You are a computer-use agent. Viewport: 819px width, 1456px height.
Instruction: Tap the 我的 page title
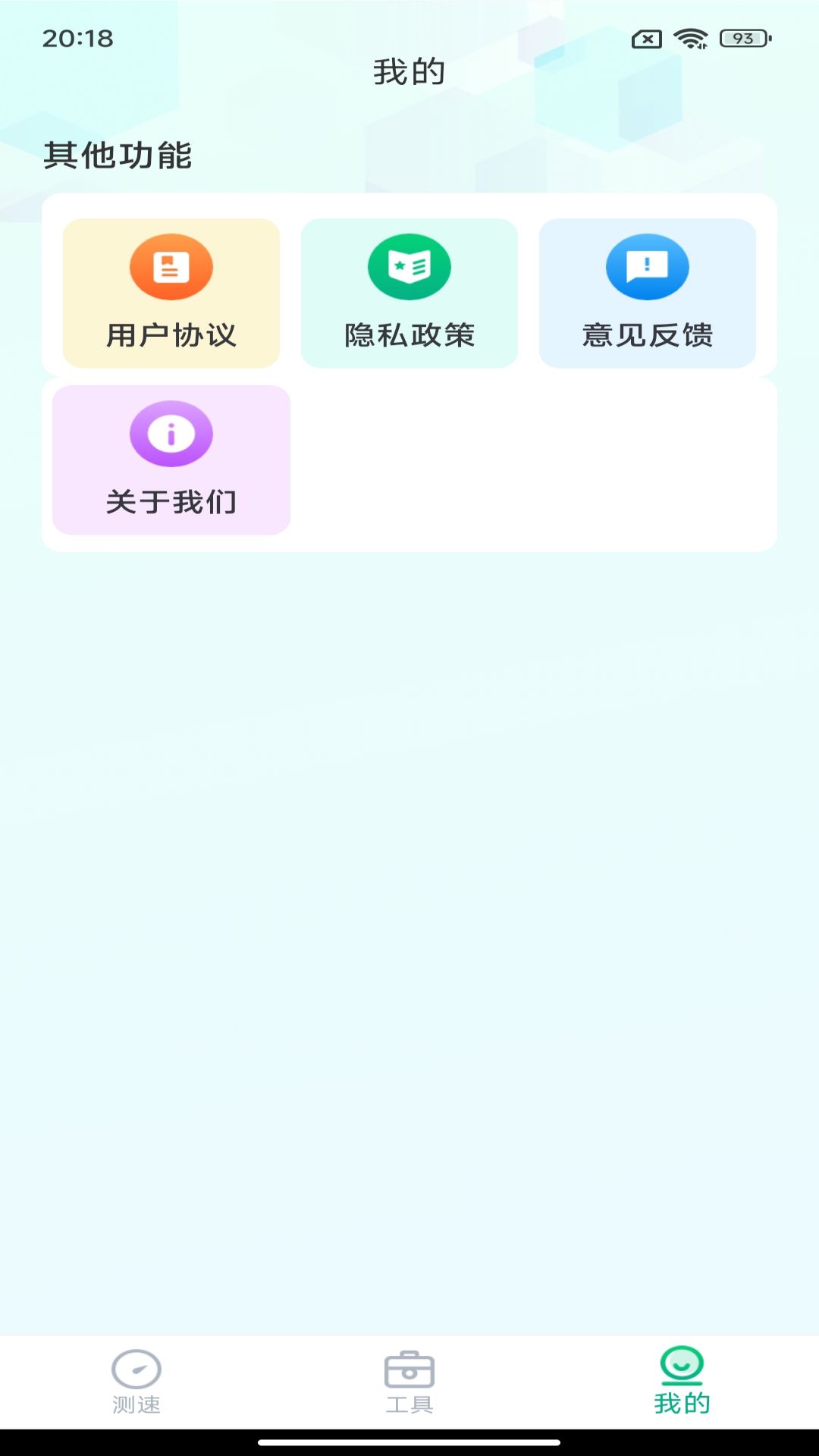(x=409, y=70)
